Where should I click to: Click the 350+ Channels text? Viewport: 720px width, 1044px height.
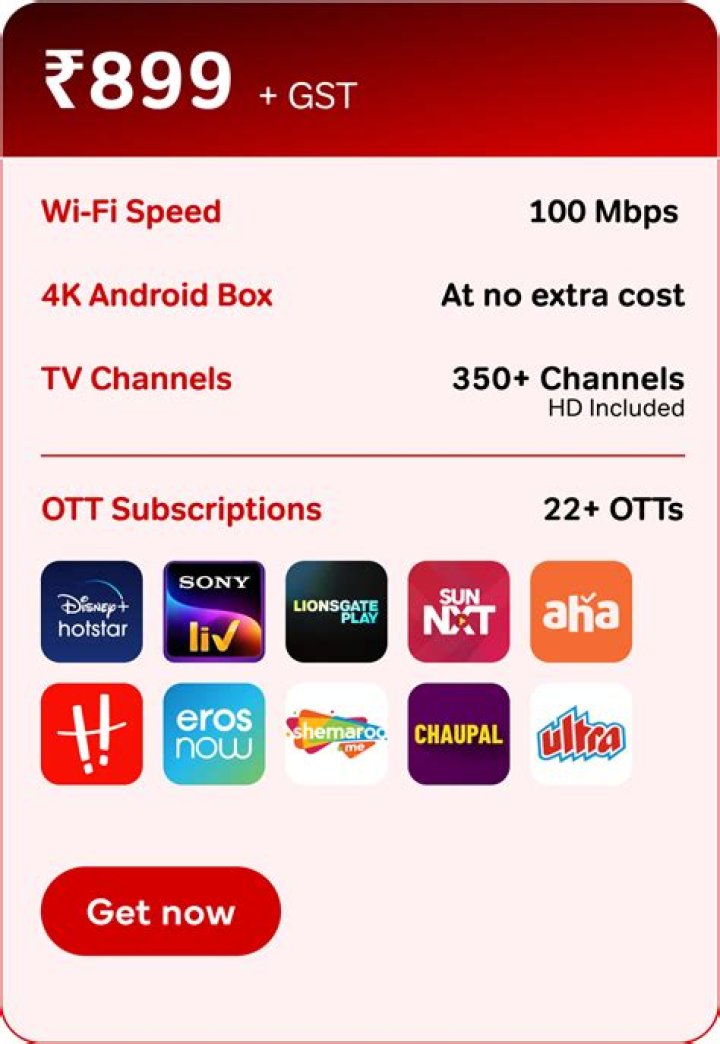click(567, 378)
